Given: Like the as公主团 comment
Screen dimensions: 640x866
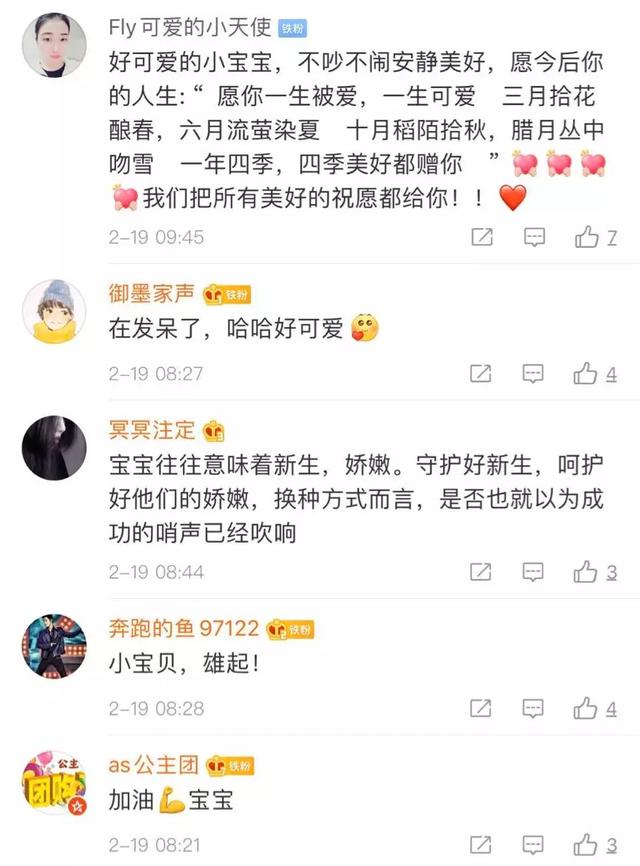Looking at the screenshot, I should 586,844.
